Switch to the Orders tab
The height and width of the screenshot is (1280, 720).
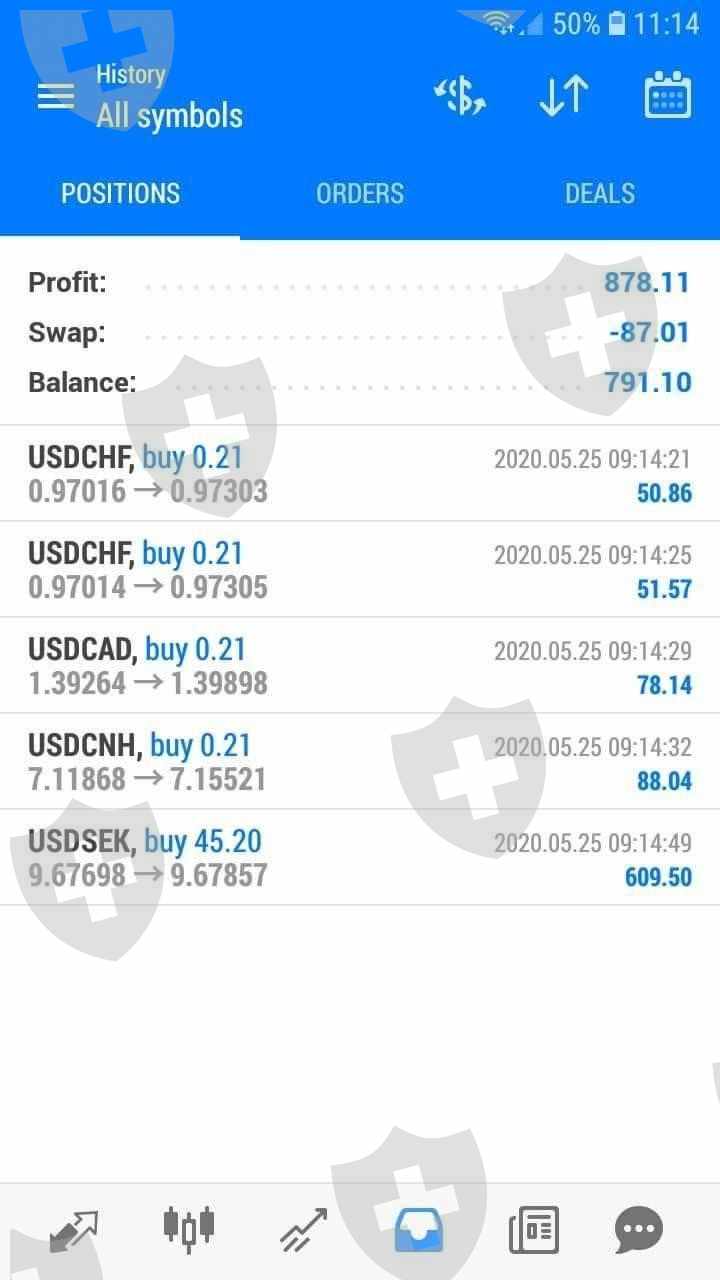pos(360,193)
